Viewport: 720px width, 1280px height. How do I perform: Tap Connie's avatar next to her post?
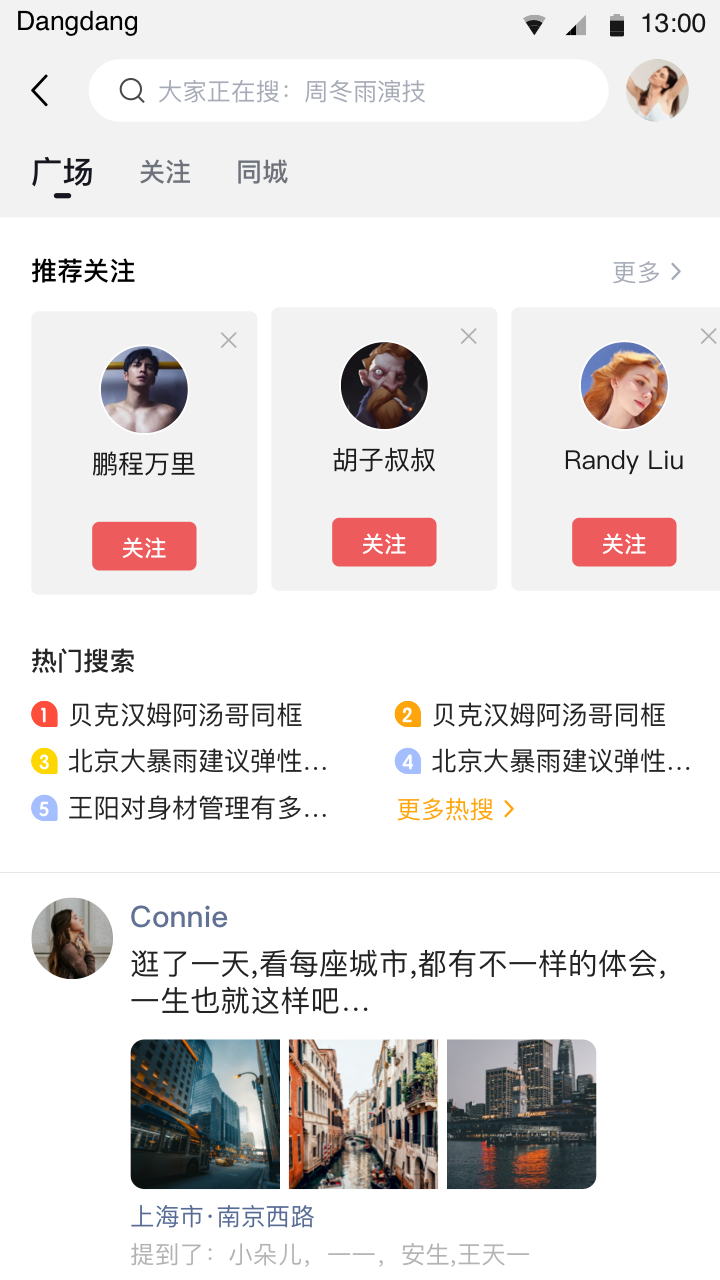71,938
